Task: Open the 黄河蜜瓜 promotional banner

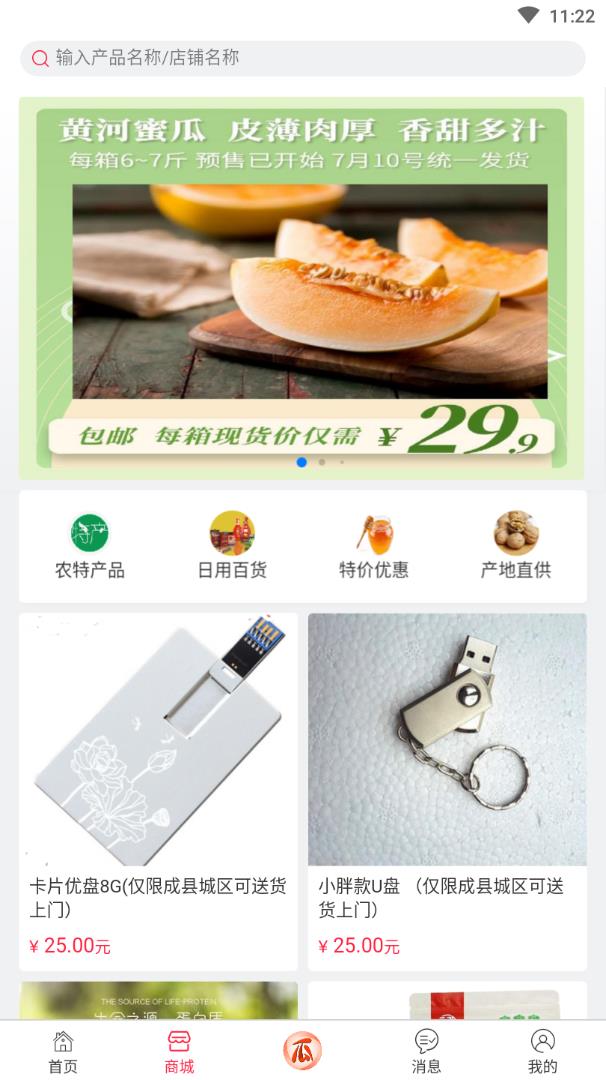Action: click(302, 288)
